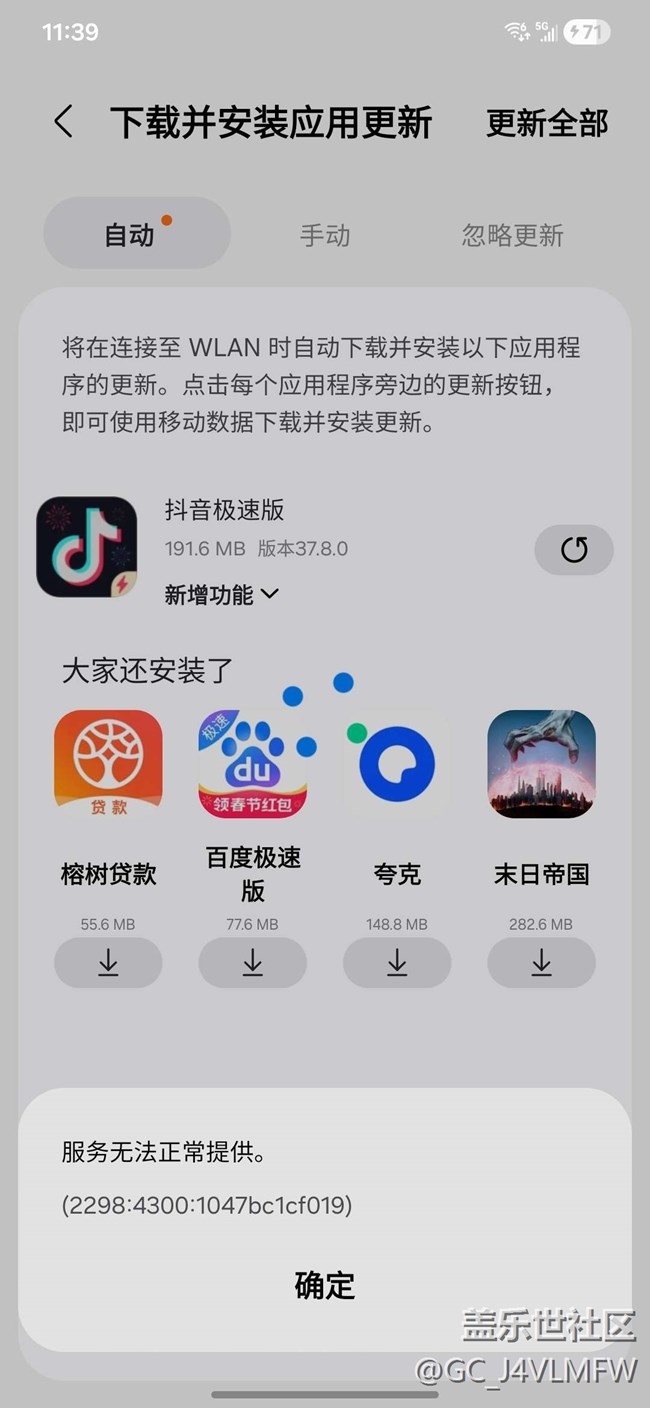Open the 抖音极速版 app entry
The image size is (650, 1408).
(x=87, y=547)
